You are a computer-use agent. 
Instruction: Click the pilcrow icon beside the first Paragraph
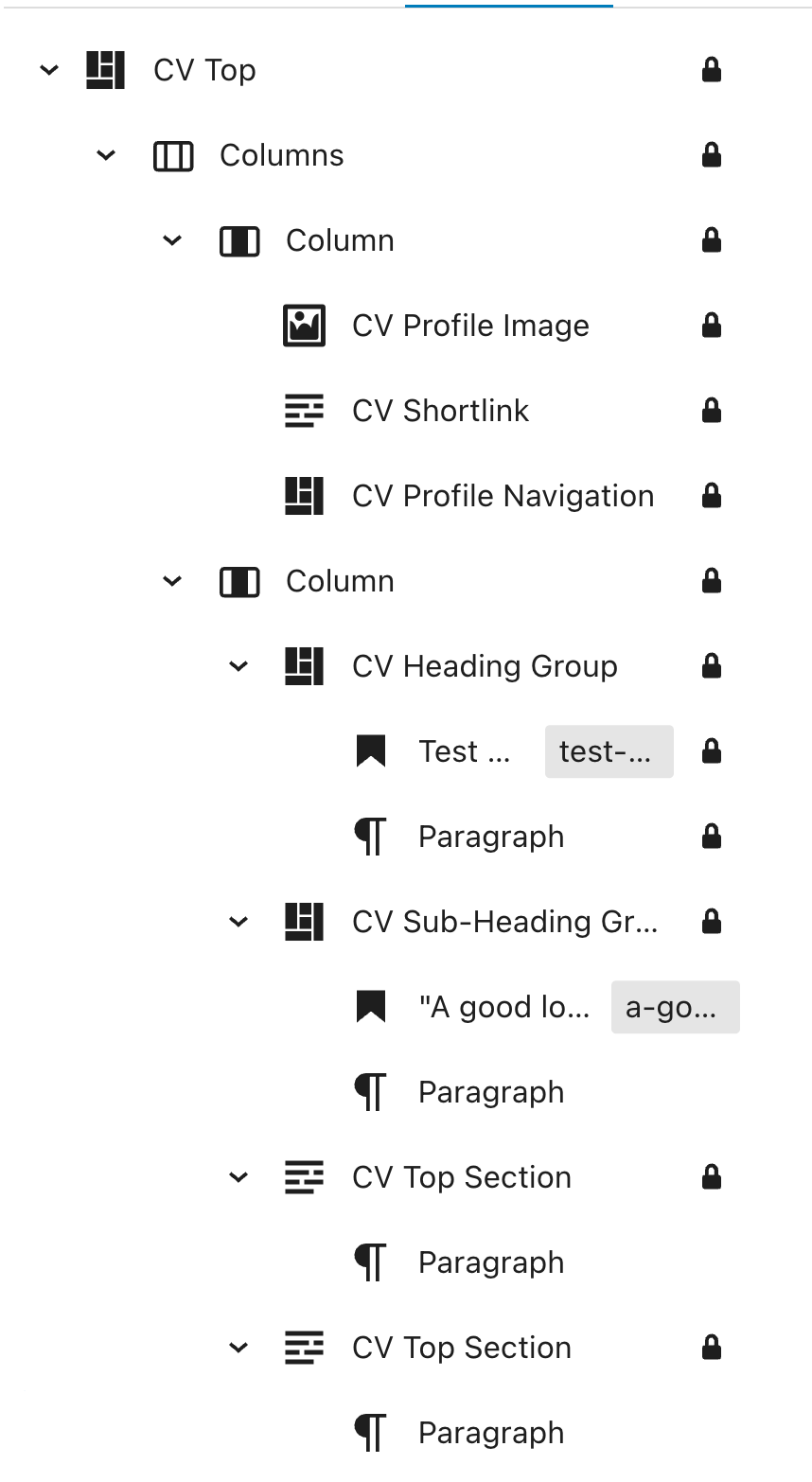[x=370, y=836]
